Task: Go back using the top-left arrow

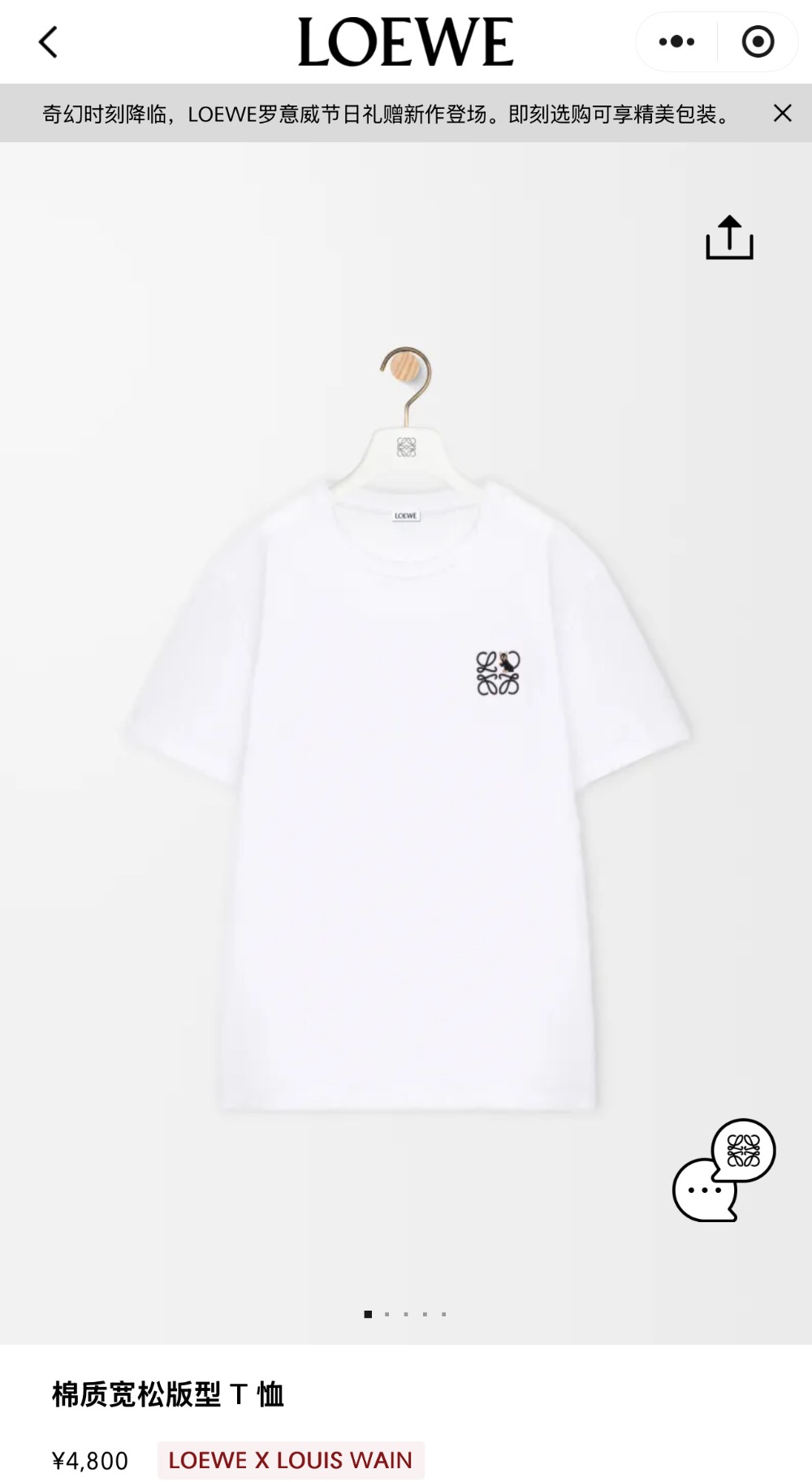Action: 49,42
